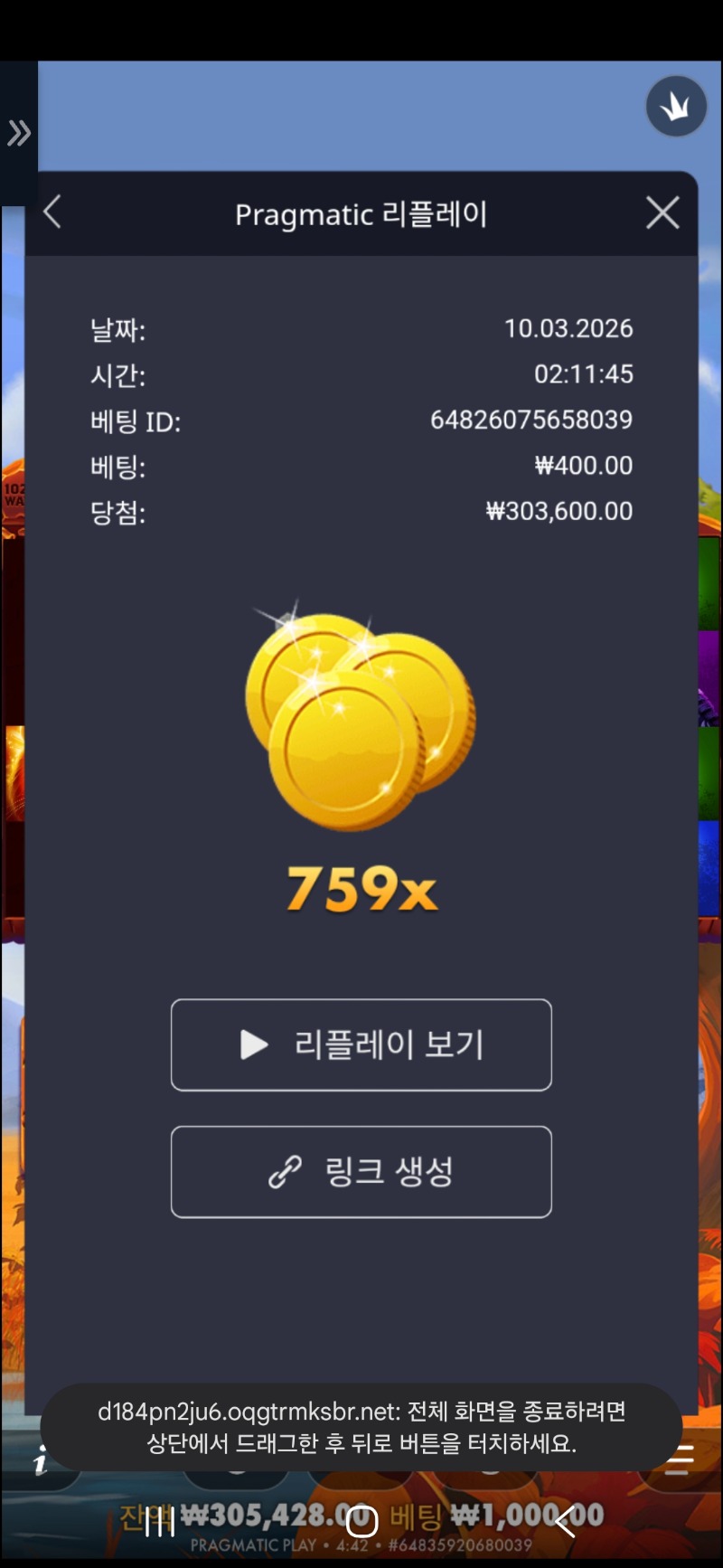Expand the side panel with double chevron

coord(18,133)
